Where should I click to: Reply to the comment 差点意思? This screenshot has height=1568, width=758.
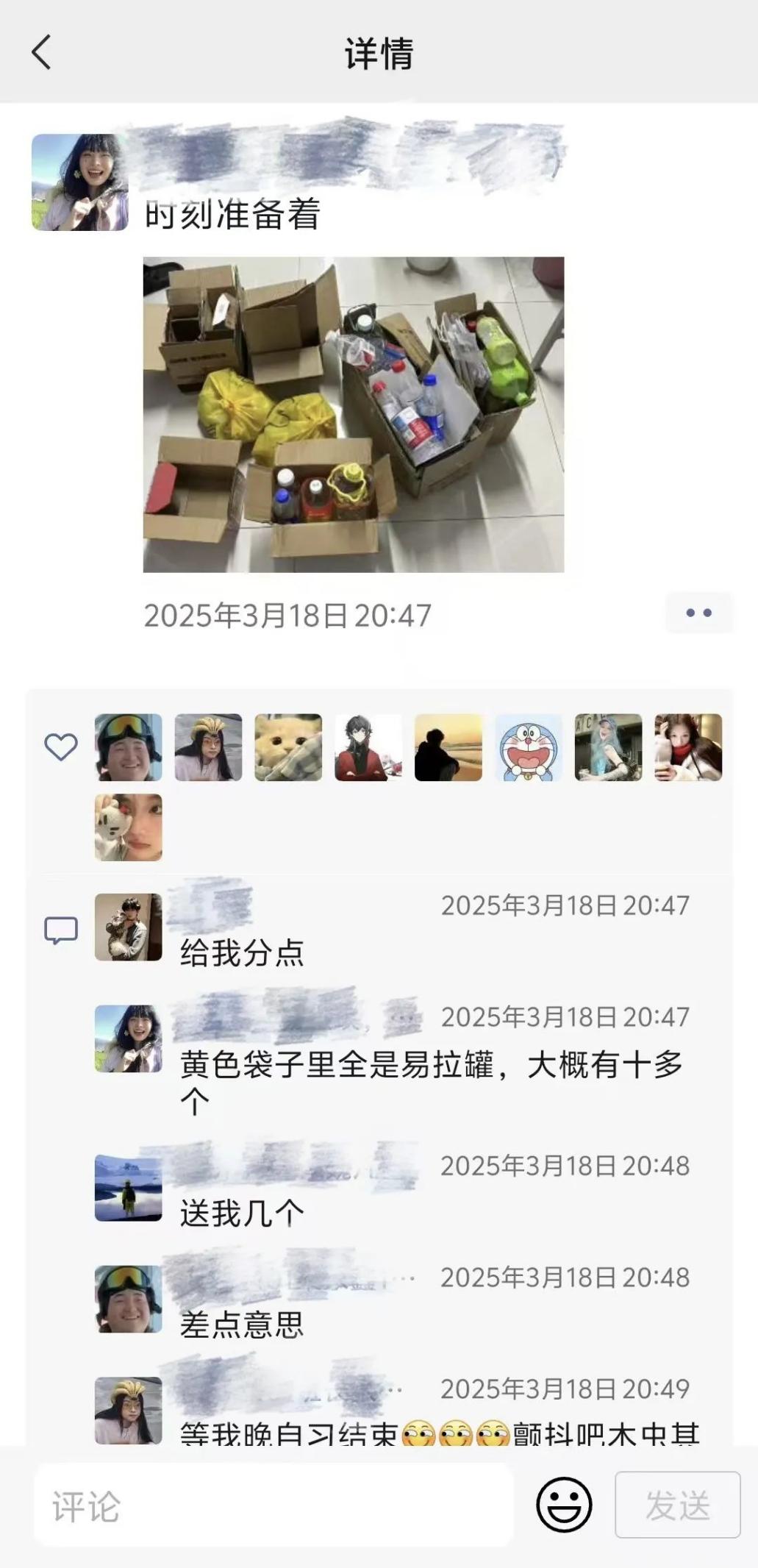(243, 1325)
